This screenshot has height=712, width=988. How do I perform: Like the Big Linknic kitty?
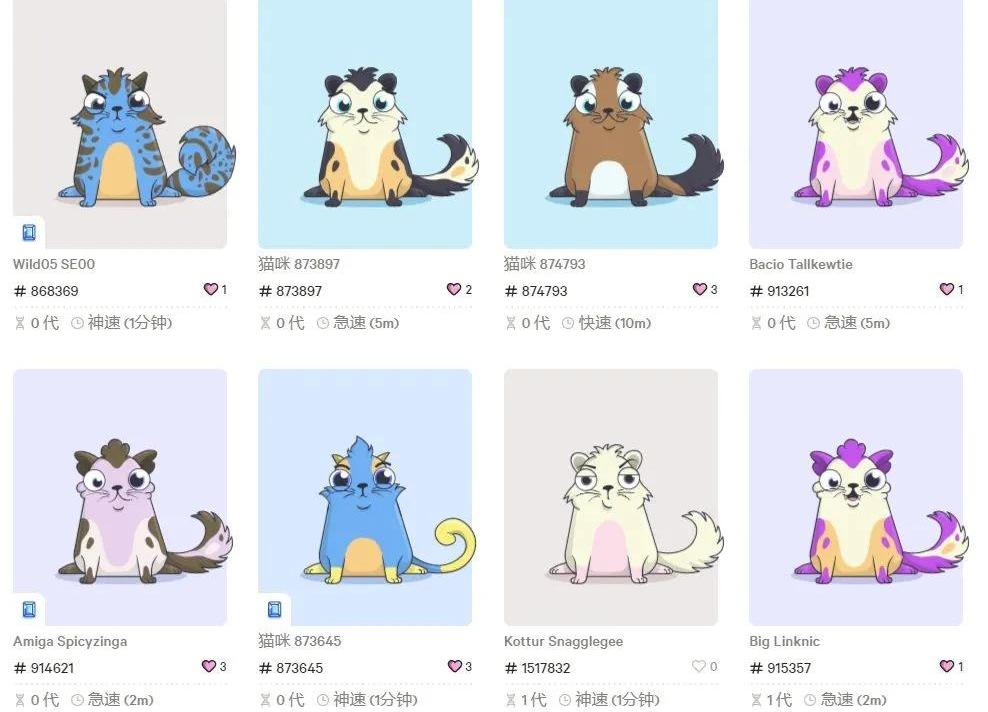(946, 667)
